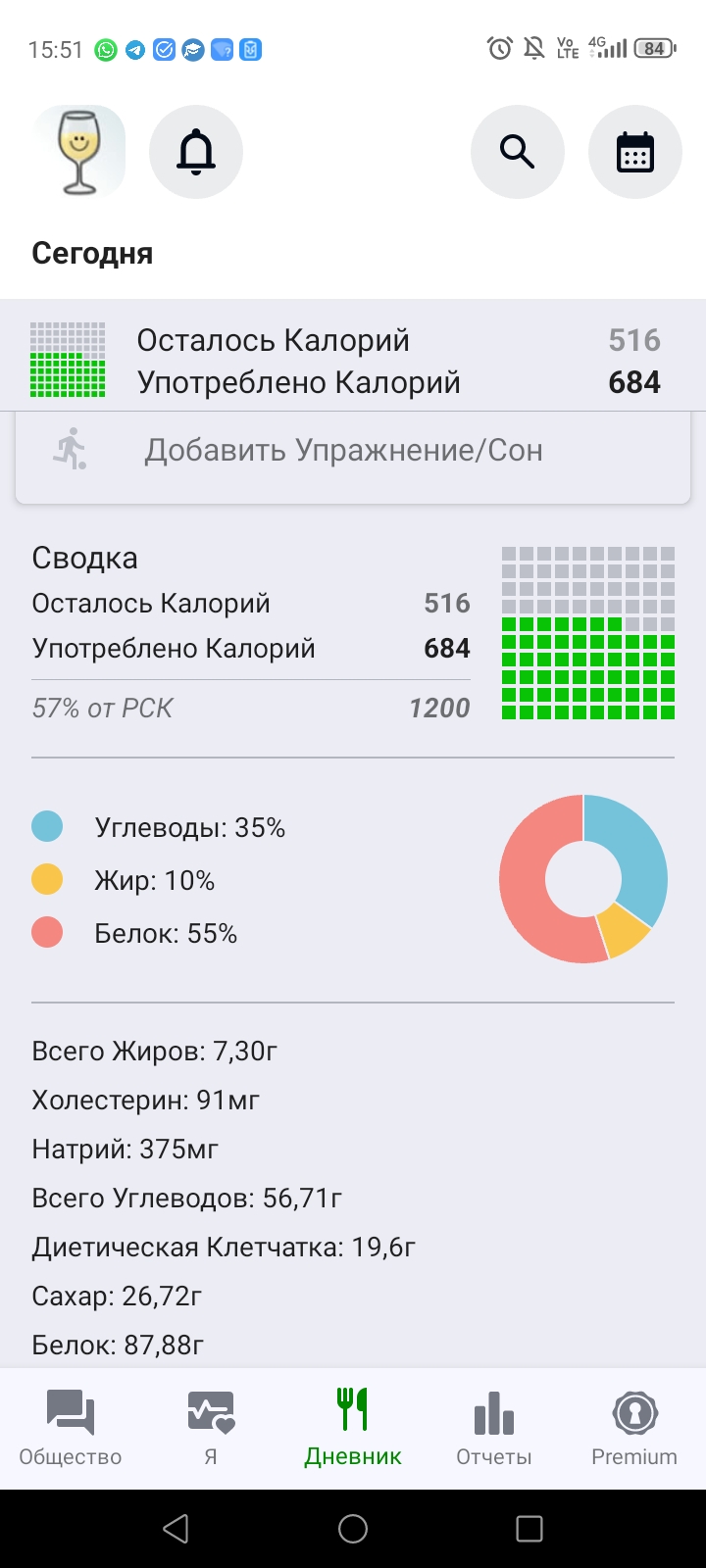Open the notifications bell
The height and width of the screenshot is (1568, 706).
coord(196,152)
